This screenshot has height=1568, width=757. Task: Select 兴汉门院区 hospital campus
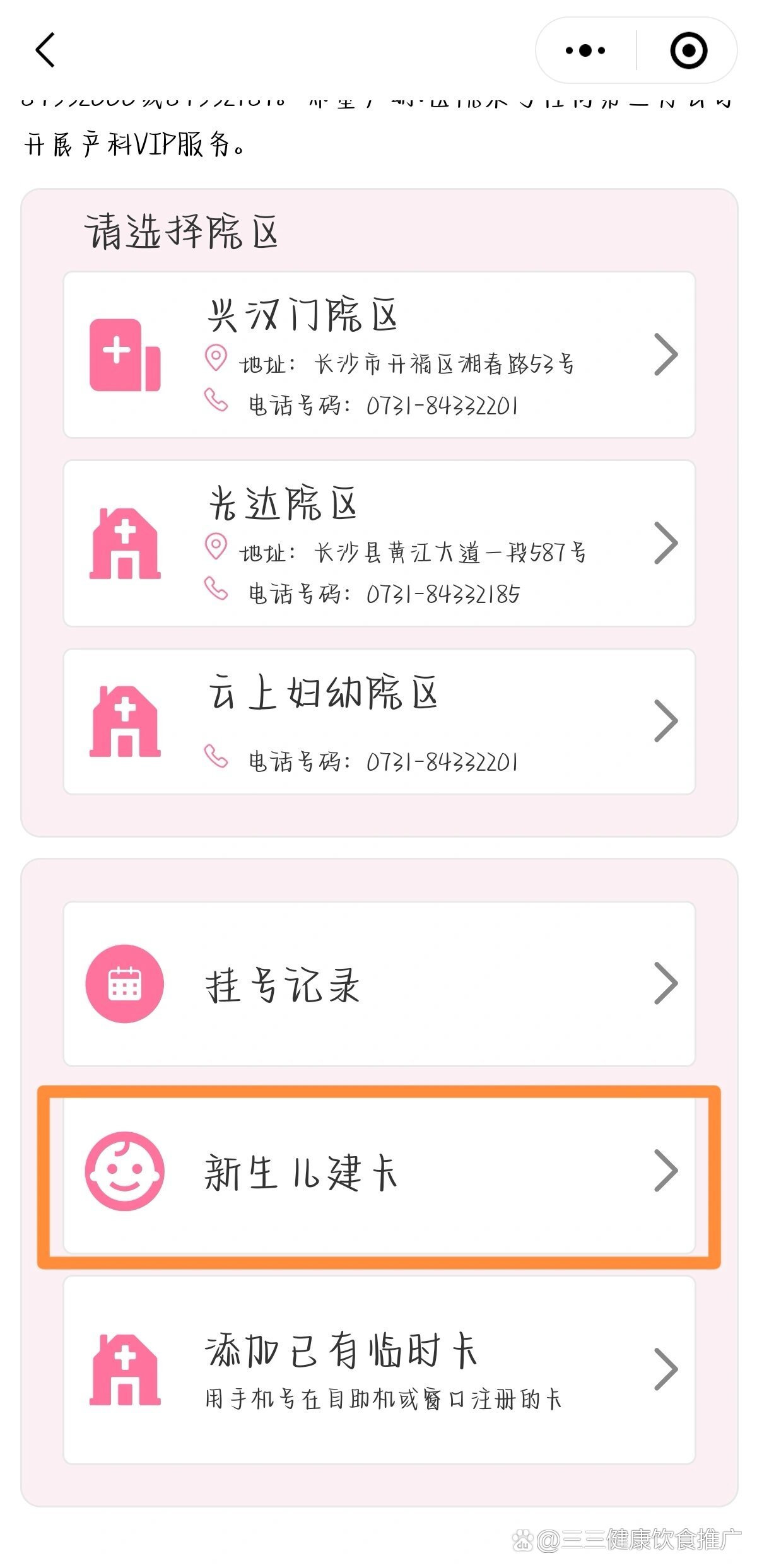click(x=379, y=355)
